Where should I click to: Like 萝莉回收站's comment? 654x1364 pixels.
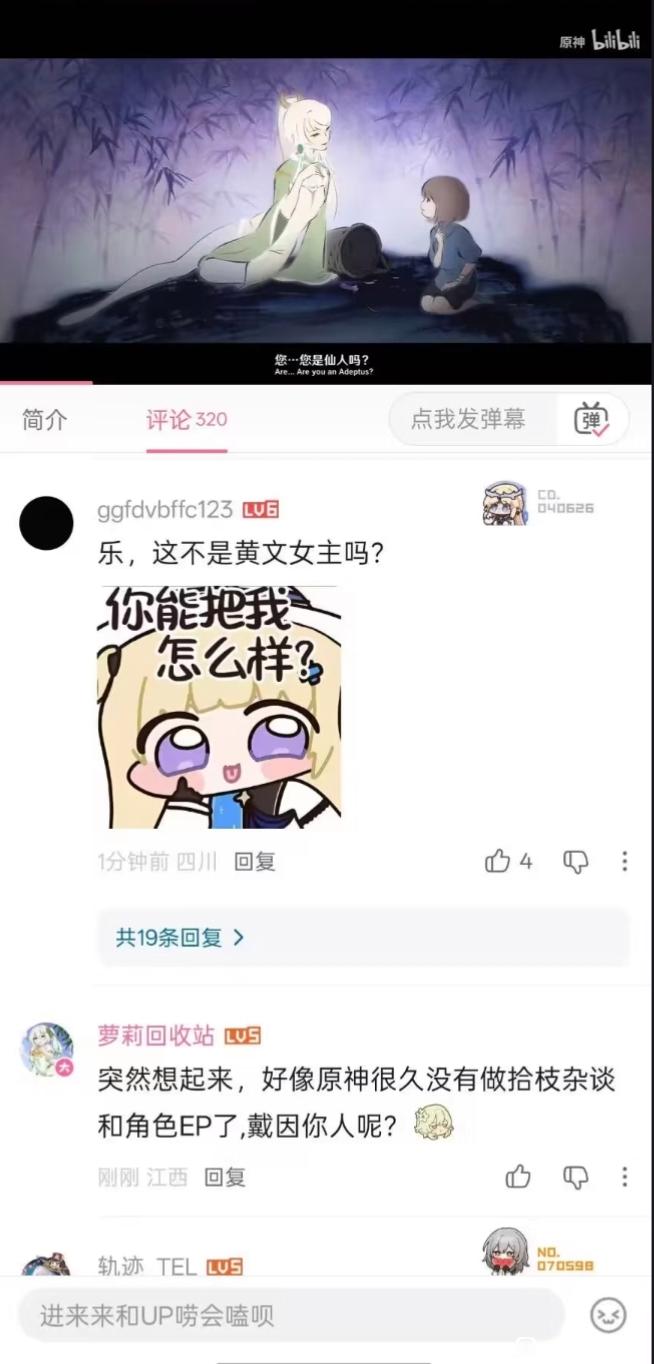point(518,1177)
